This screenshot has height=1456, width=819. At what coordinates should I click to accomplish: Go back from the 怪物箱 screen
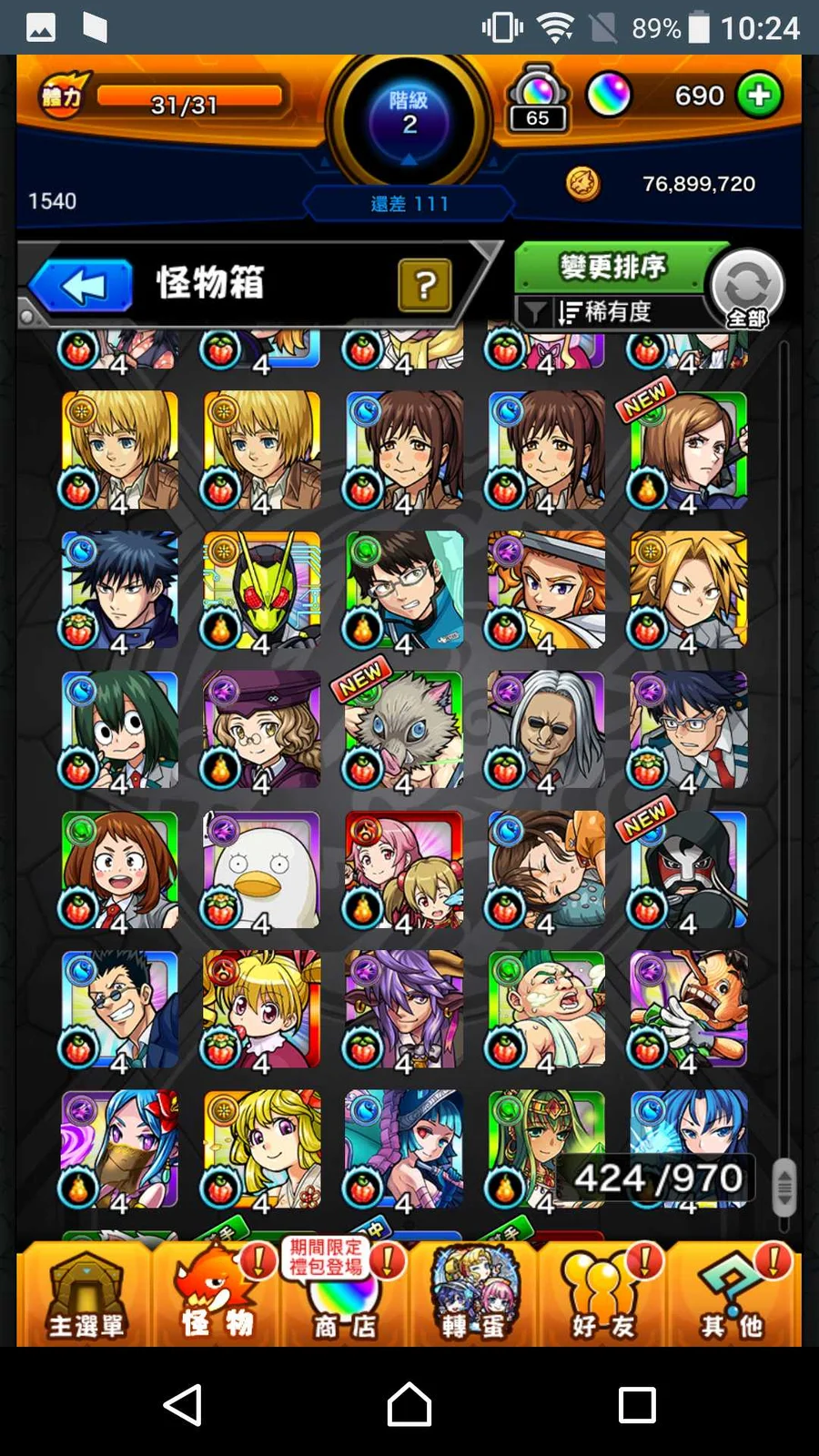click(82, 286)
